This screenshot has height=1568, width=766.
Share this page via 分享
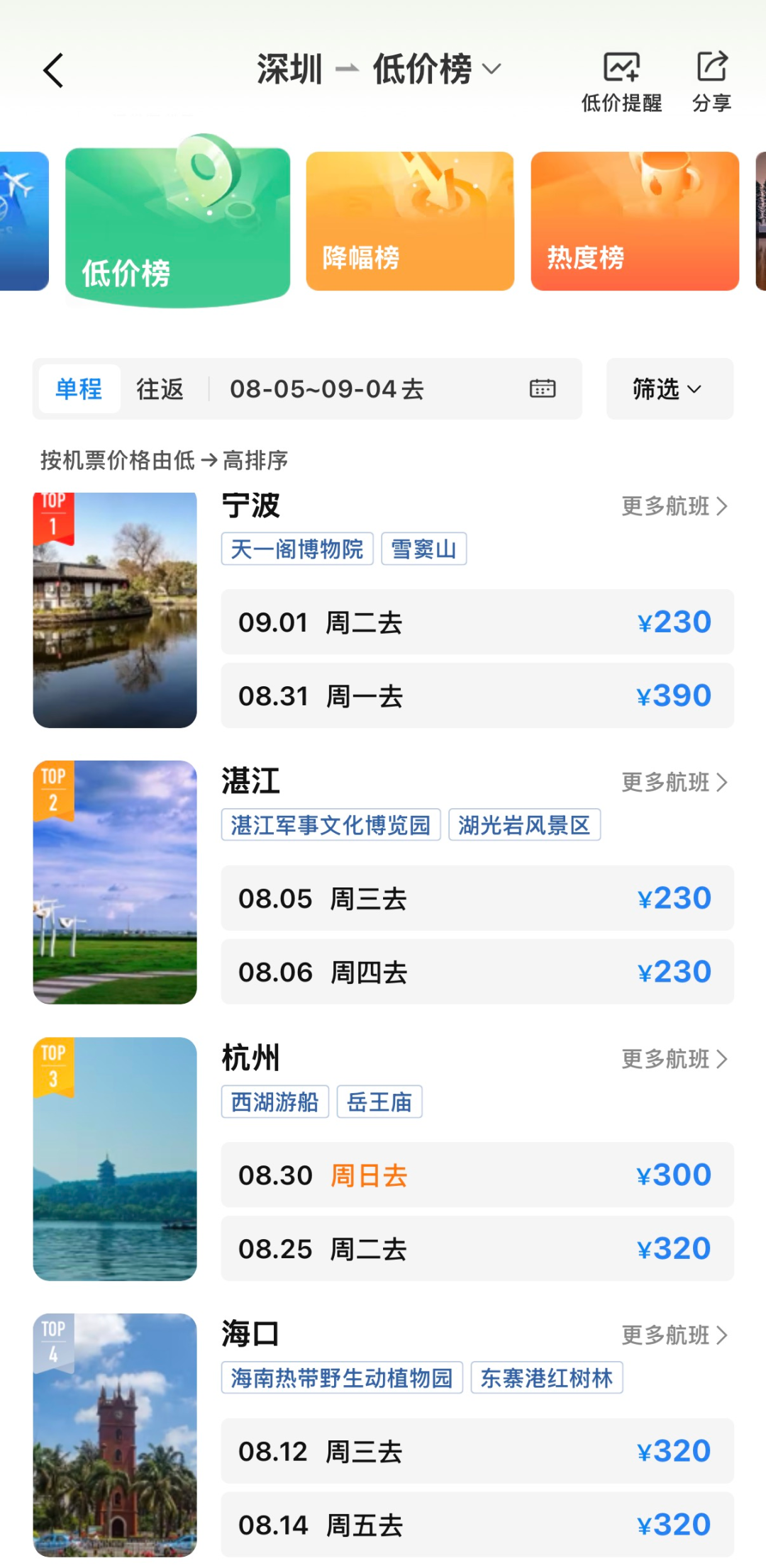pyautogui.click(x=711, y=82)
